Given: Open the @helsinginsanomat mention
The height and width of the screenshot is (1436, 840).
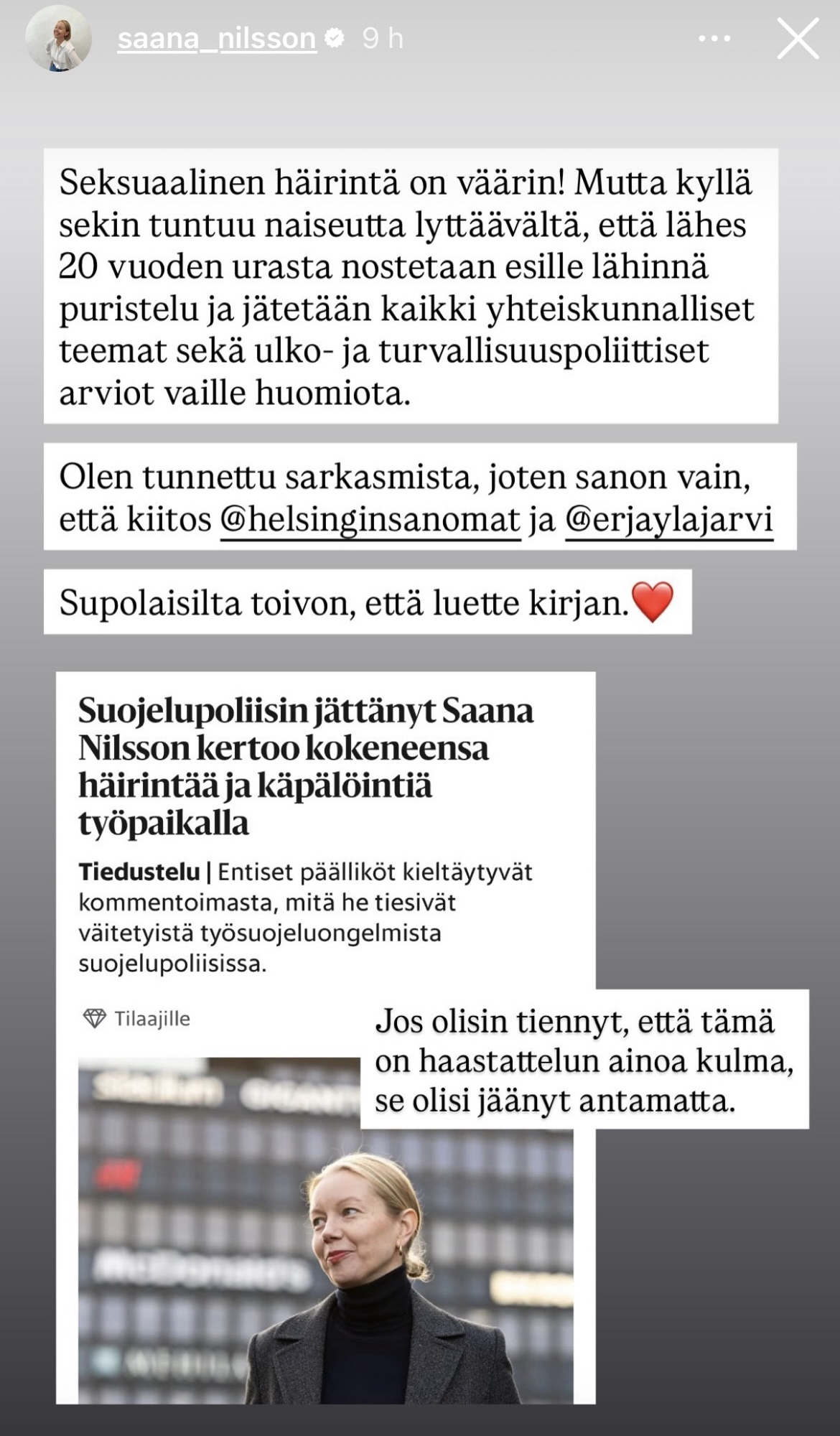Looking at the screenshot, I should point(370,520).
